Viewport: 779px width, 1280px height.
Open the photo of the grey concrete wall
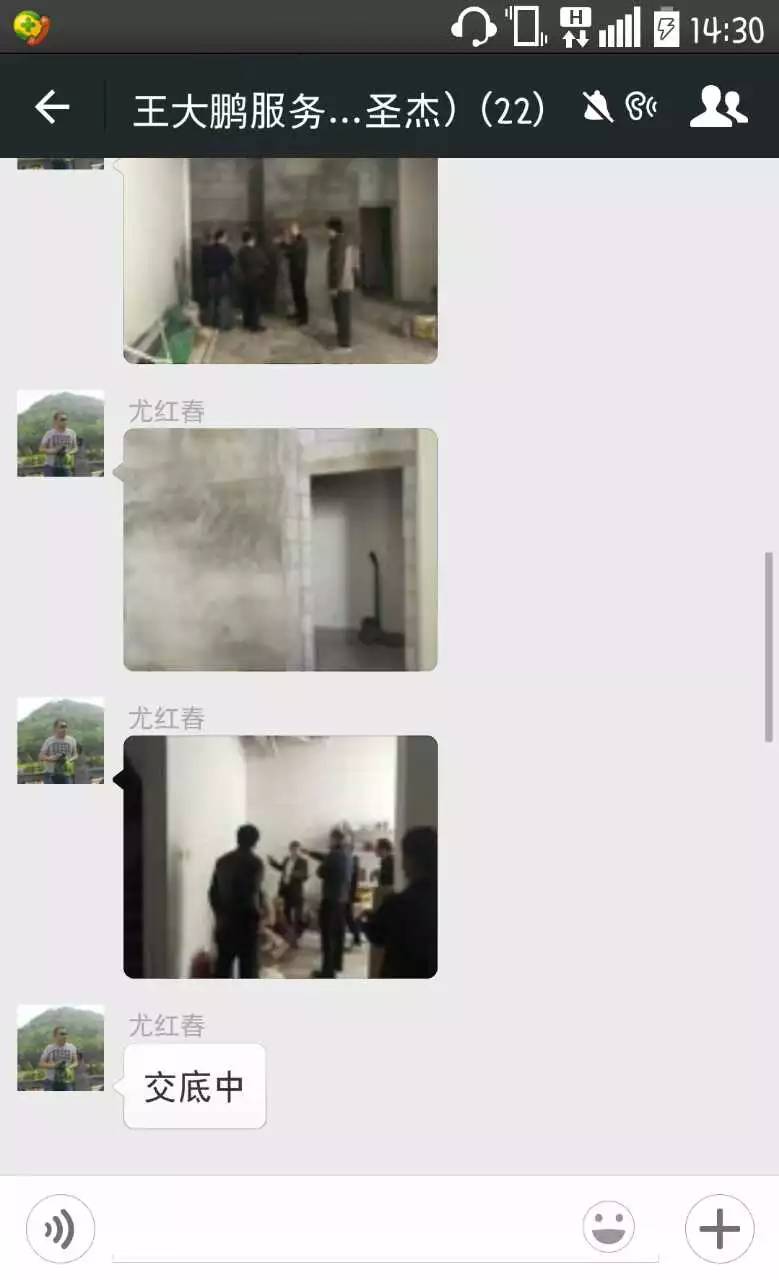[280, 549]
